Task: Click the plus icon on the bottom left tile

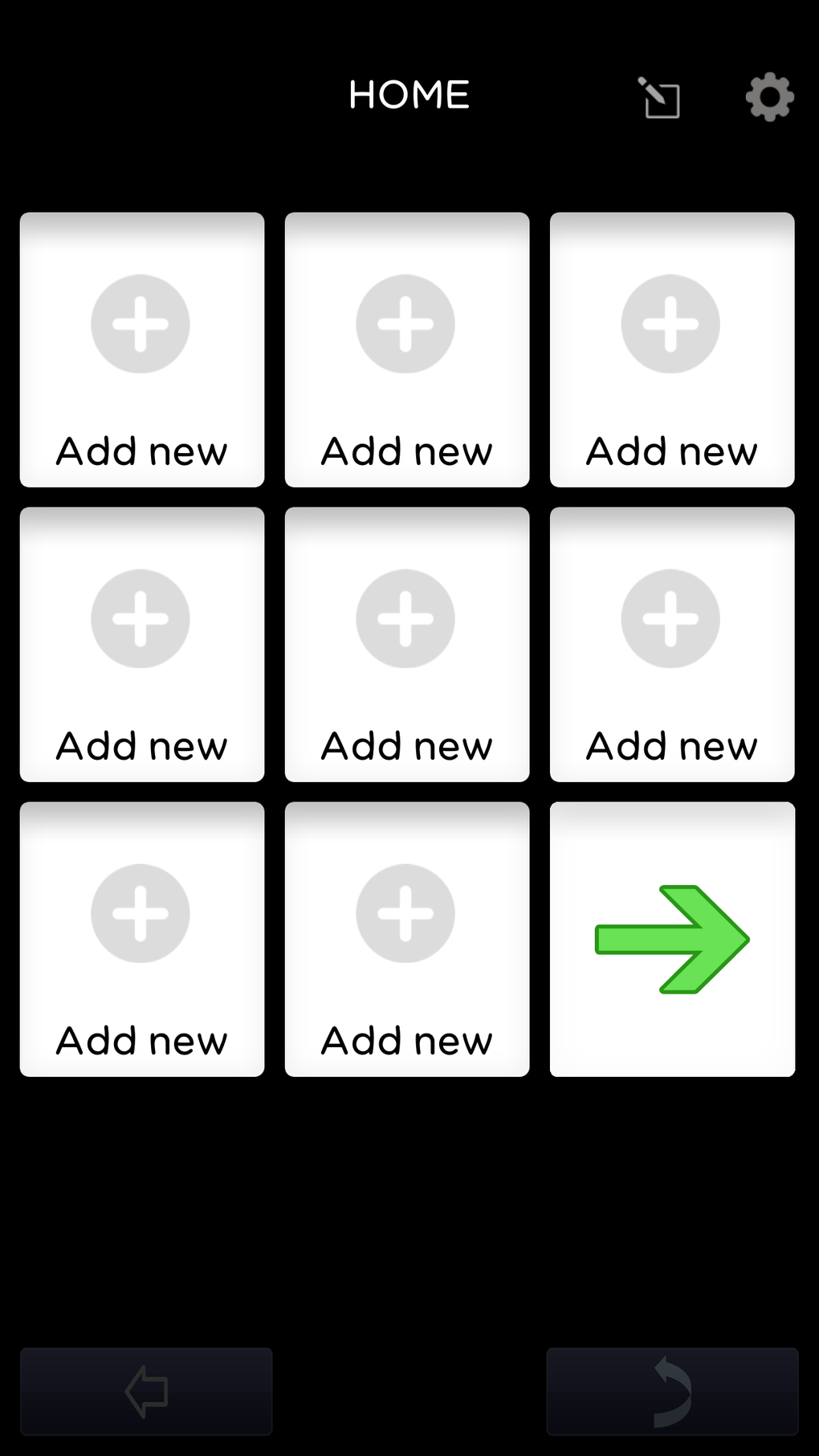Action: tap(141, 913)
